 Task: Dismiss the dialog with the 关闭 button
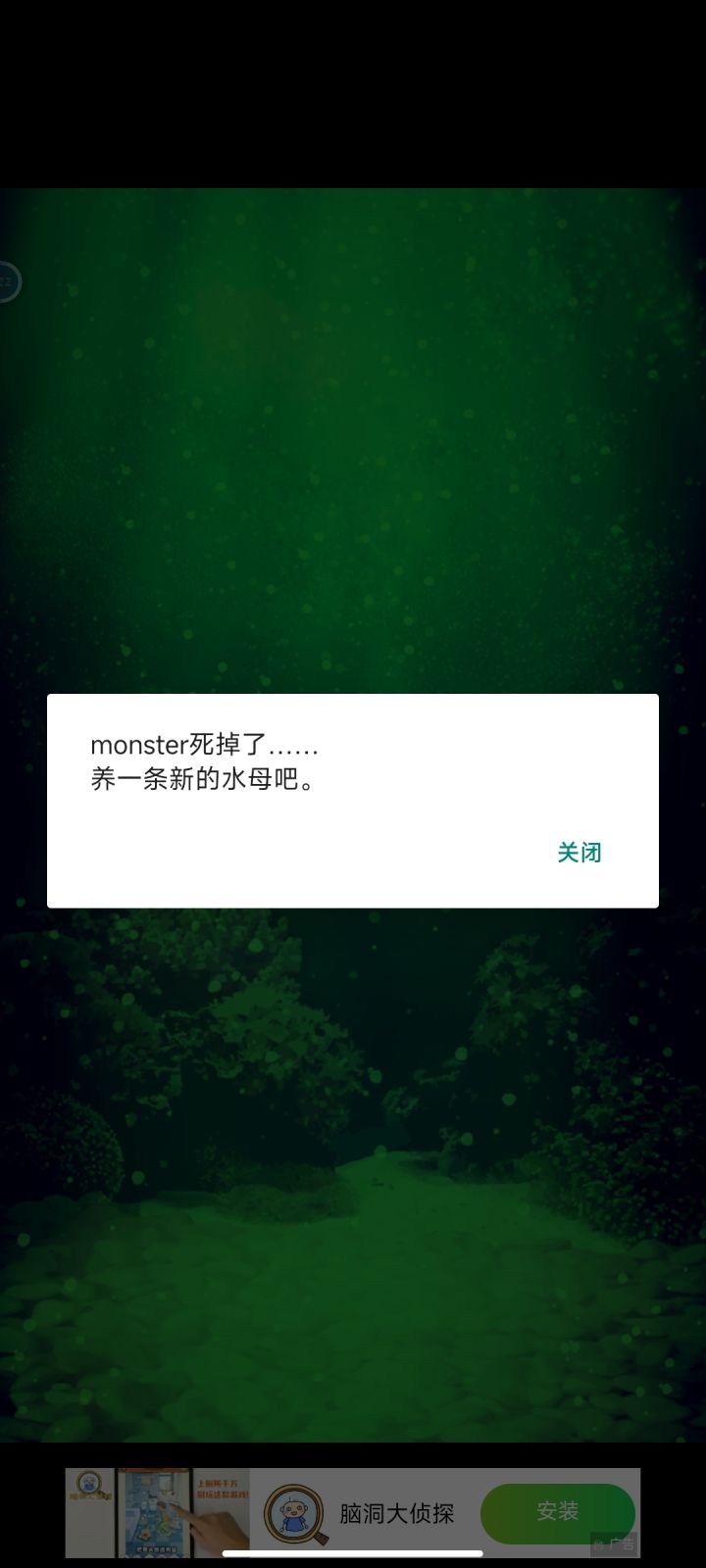[579, 853]
